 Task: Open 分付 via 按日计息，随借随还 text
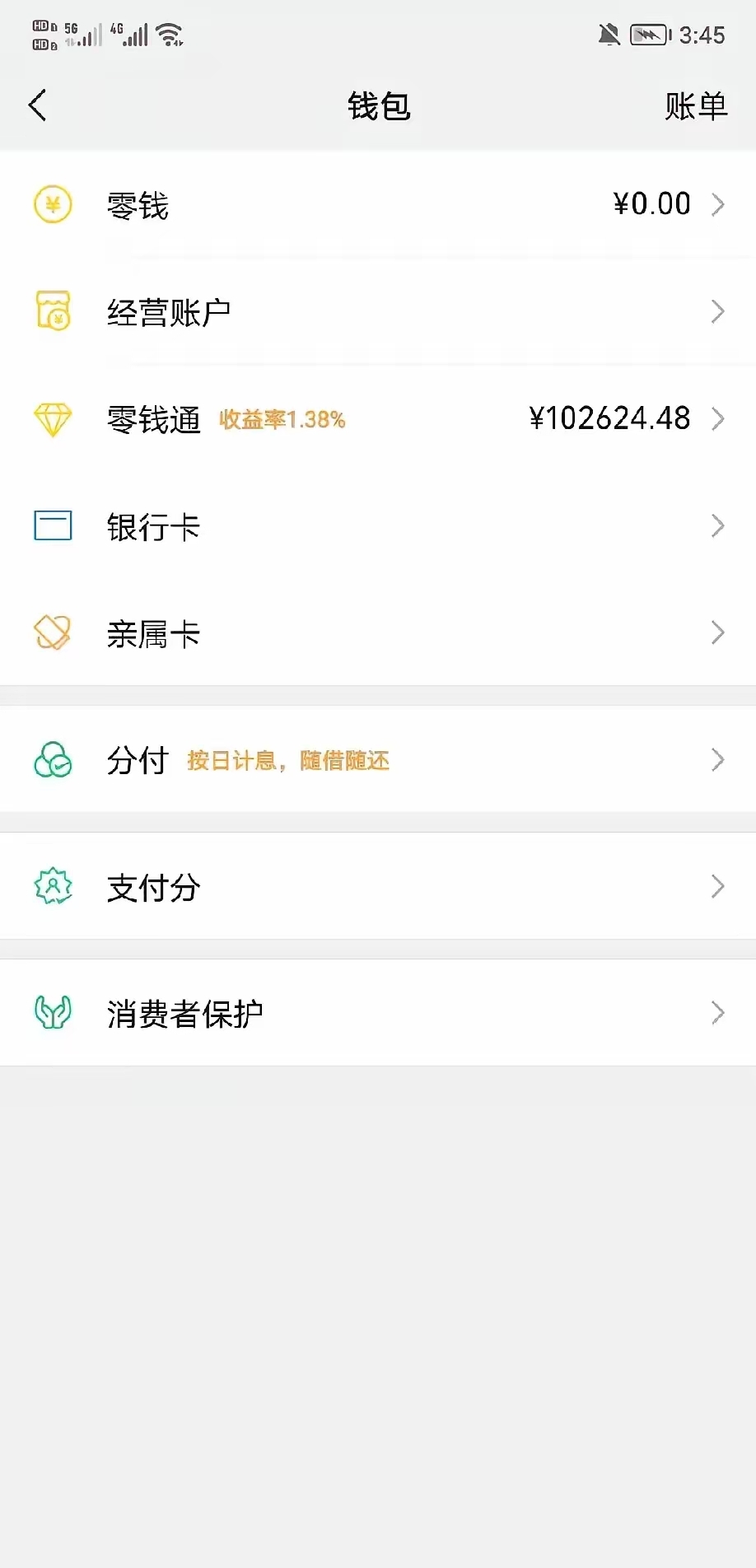coord(288,761)
